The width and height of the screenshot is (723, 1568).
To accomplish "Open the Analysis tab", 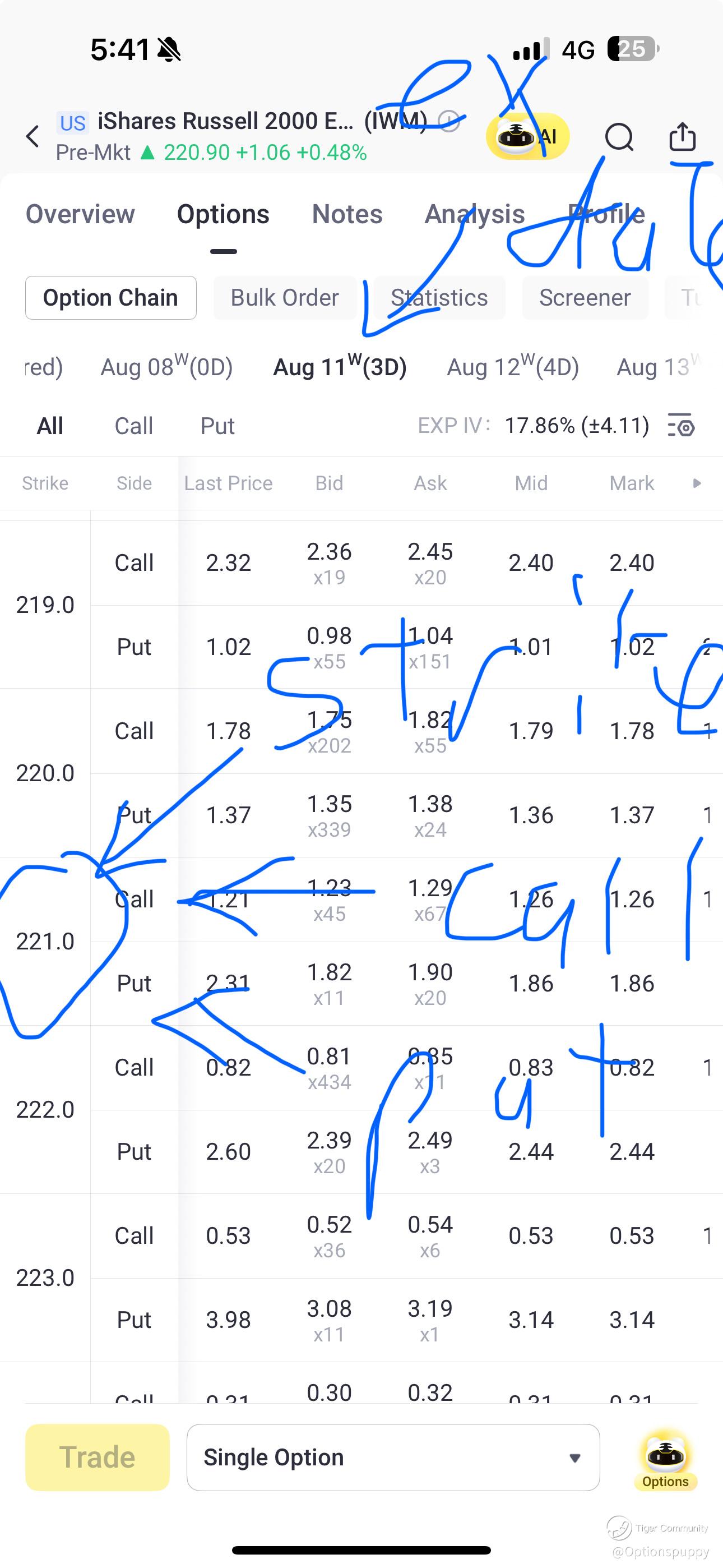I will pos(475,214).
